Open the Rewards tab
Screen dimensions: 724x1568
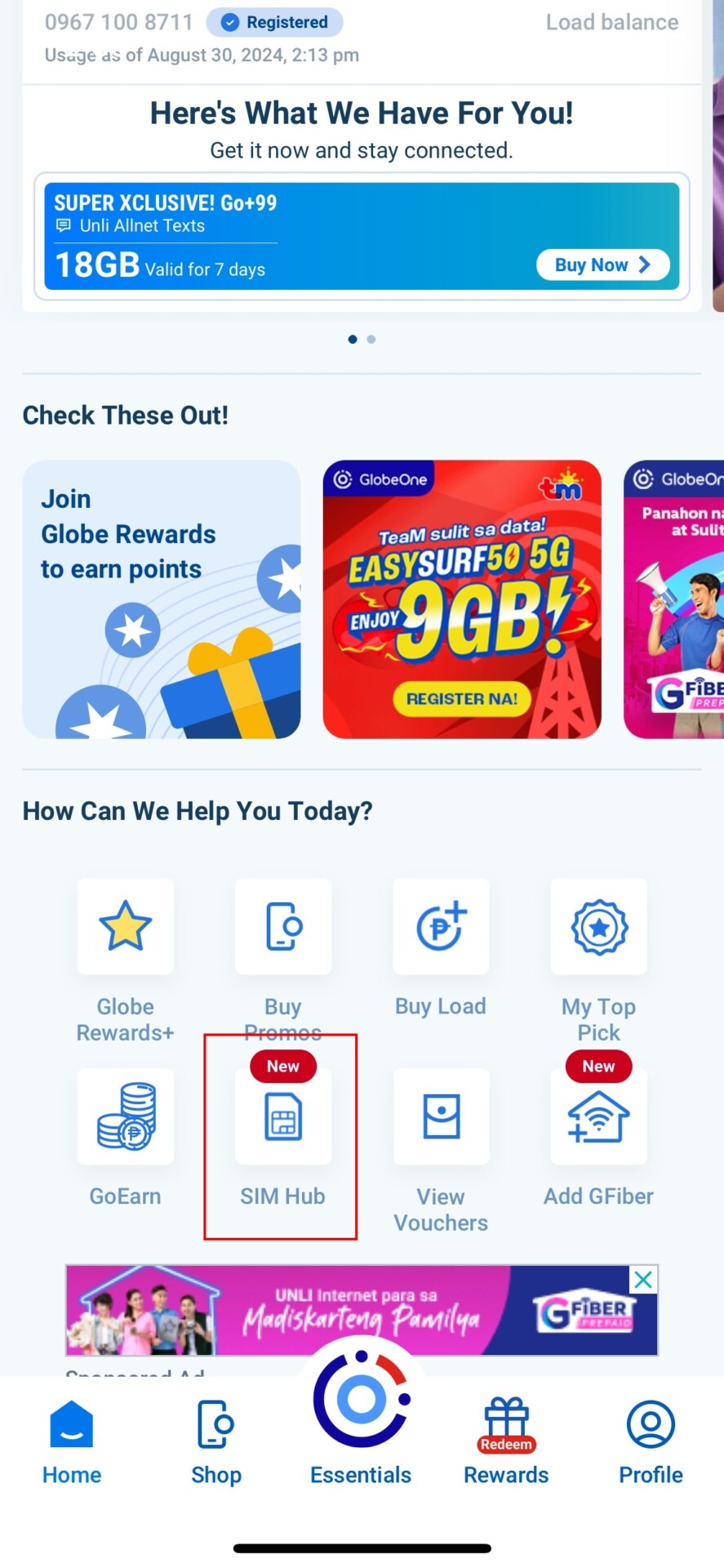(506, 1442)
